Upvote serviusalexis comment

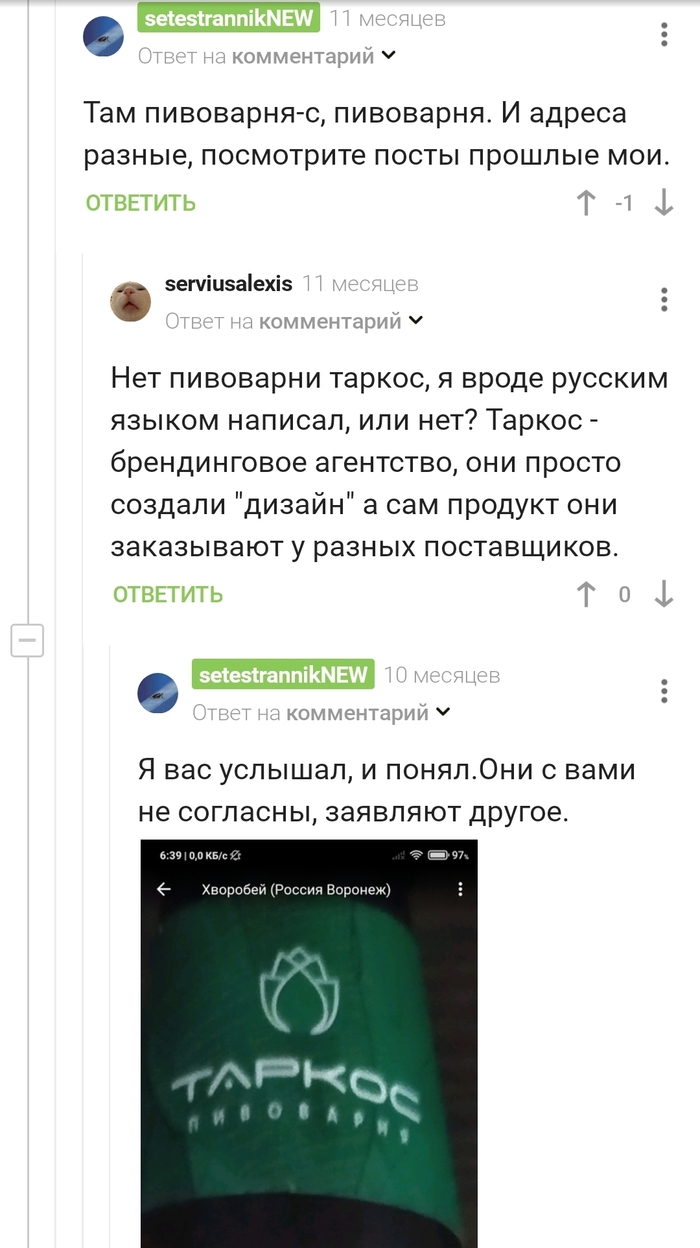tap(586, 594)
